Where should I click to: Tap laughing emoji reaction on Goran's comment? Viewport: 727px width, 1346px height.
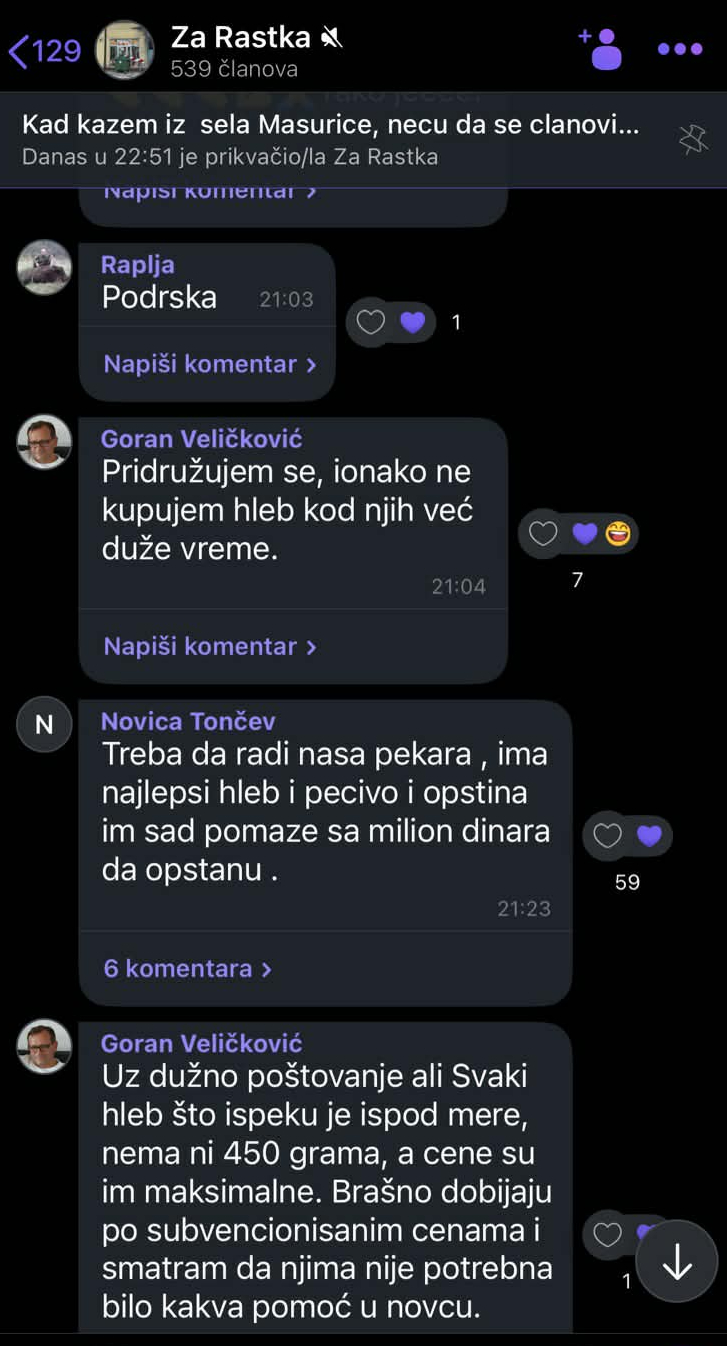(x=616, y=533)
